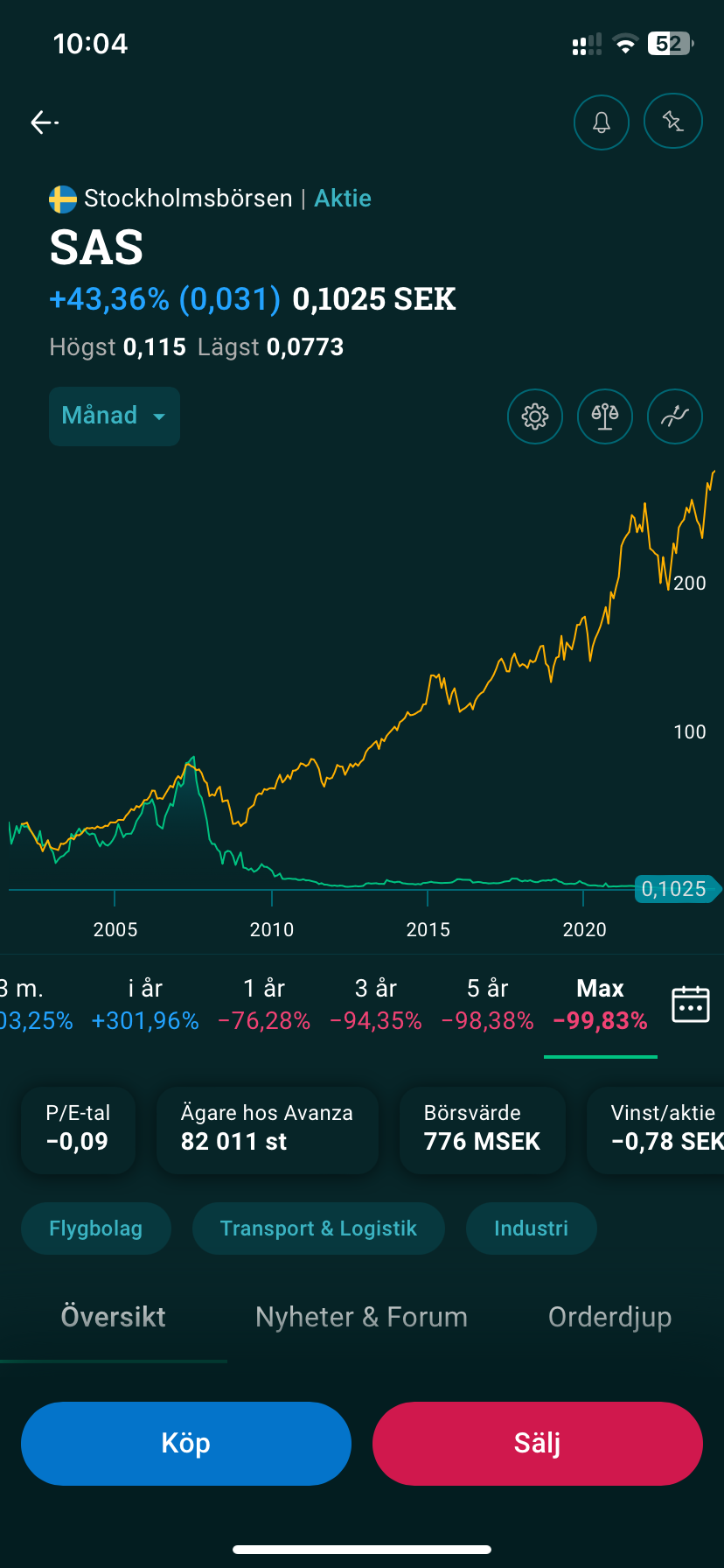Select the 'i år' time period
724x1568 pixels.
(x=145, y=1004)
